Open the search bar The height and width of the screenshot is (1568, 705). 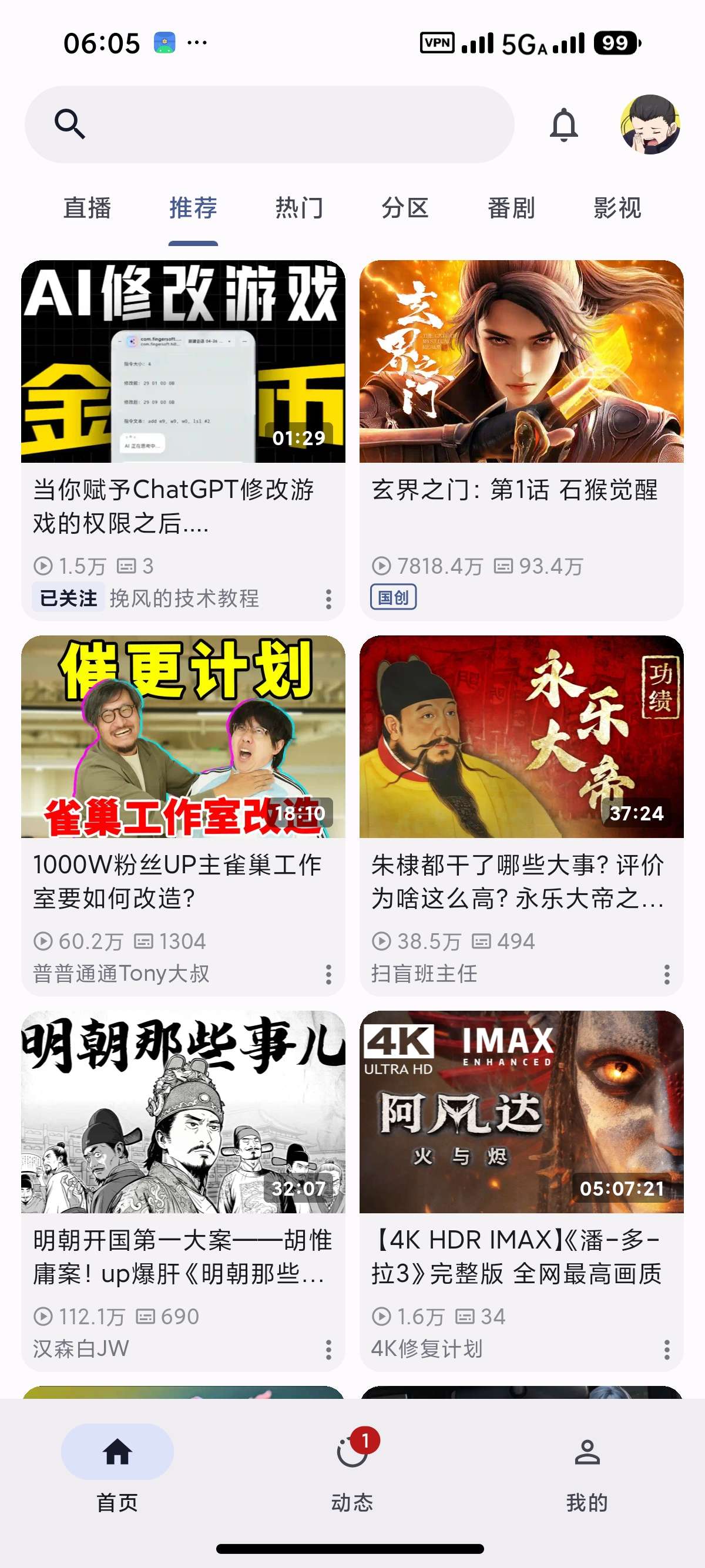(269, 124)
